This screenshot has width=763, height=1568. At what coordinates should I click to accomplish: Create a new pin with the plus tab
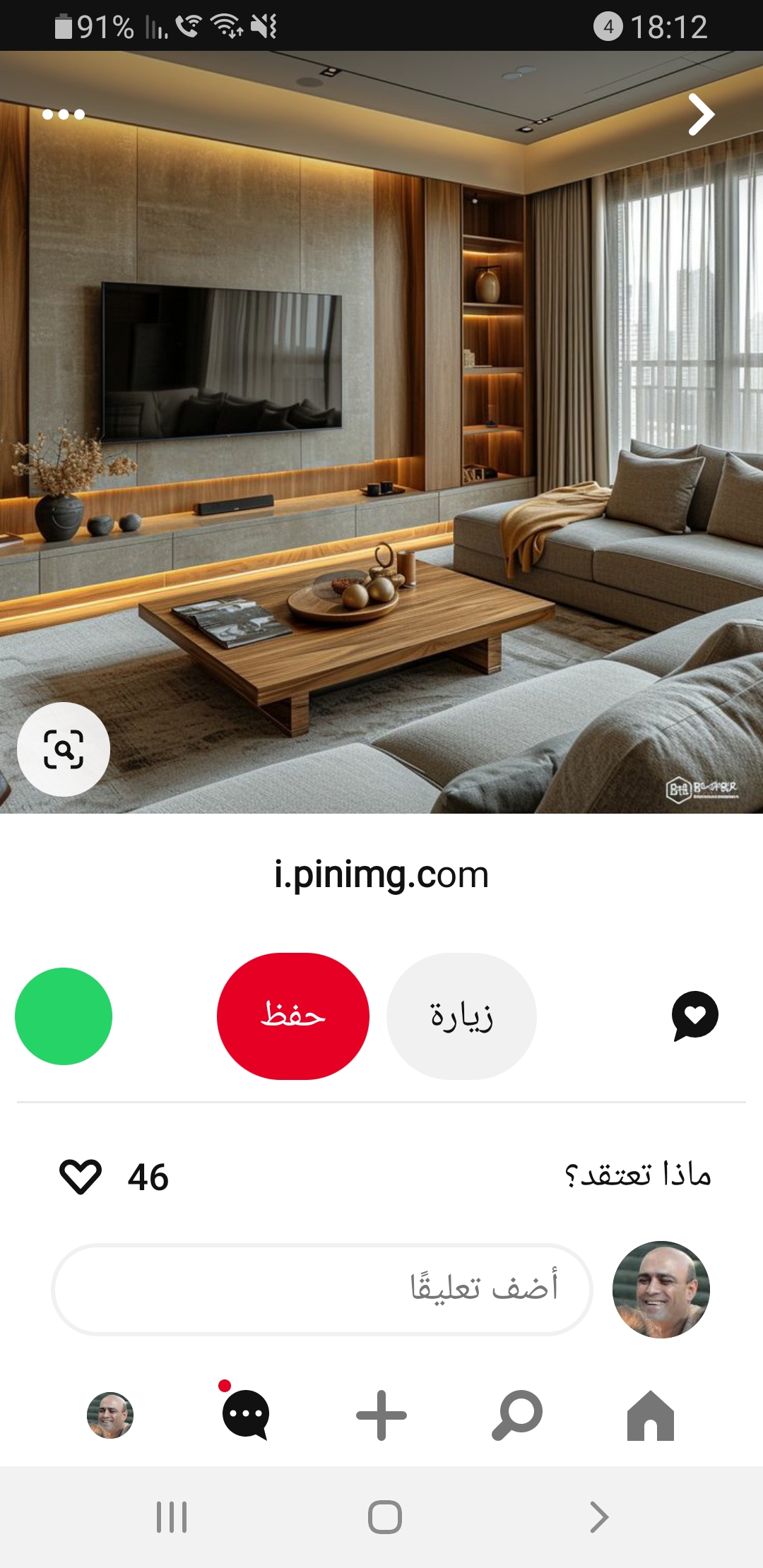[381, 1415]
